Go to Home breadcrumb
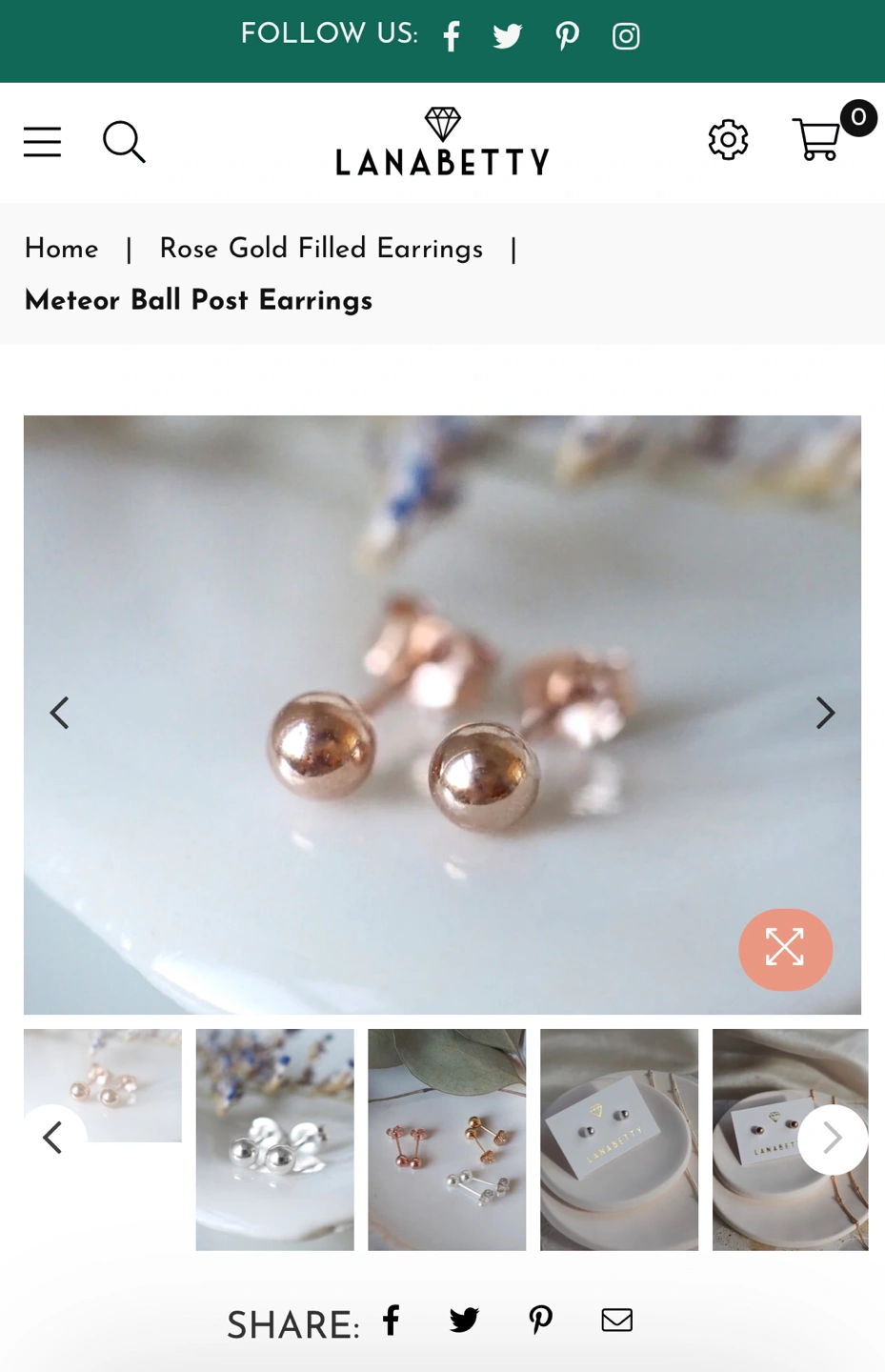The height and width of the screenshot is (1372, 885). click(61, 250)
